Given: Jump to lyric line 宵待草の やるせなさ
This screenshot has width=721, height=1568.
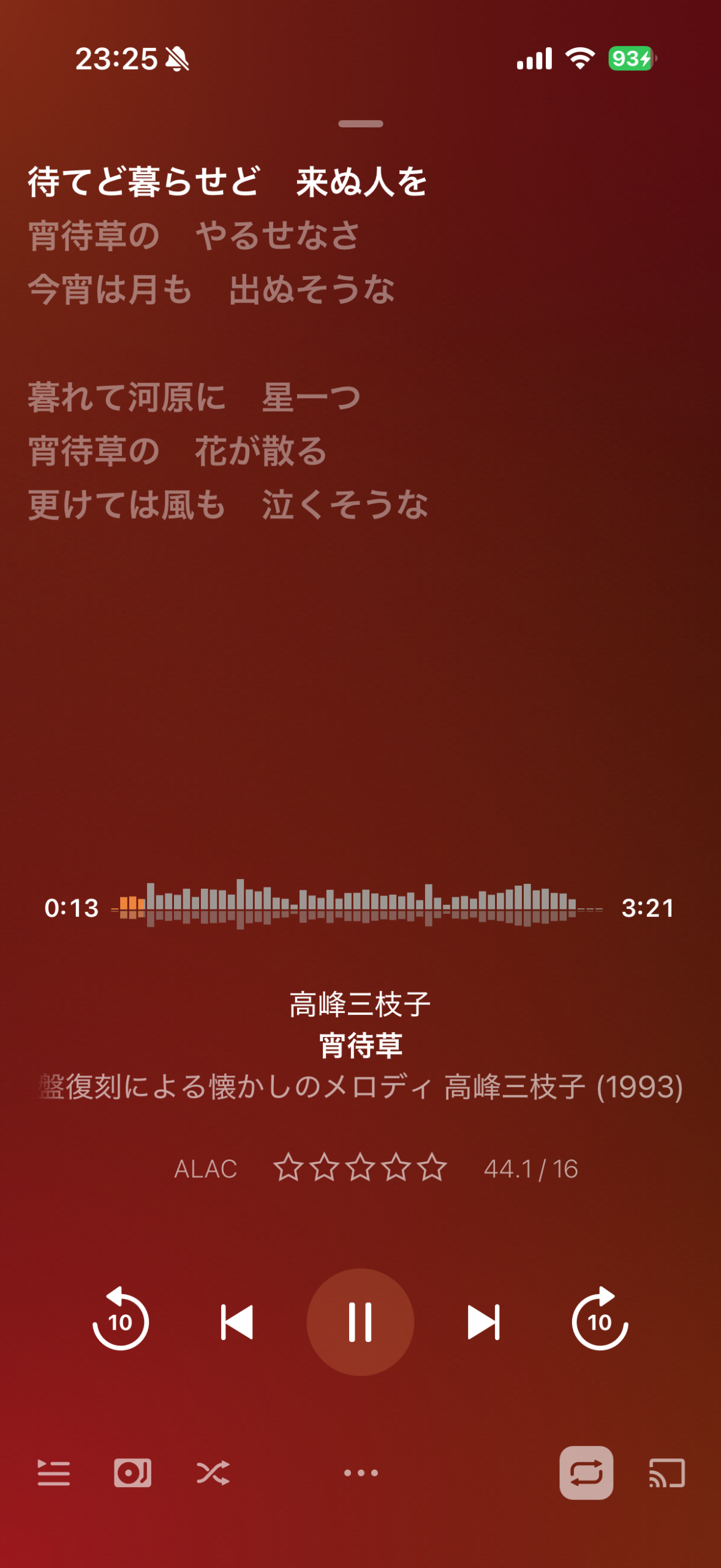Looking at the screenshot, I should click(194, 236).
